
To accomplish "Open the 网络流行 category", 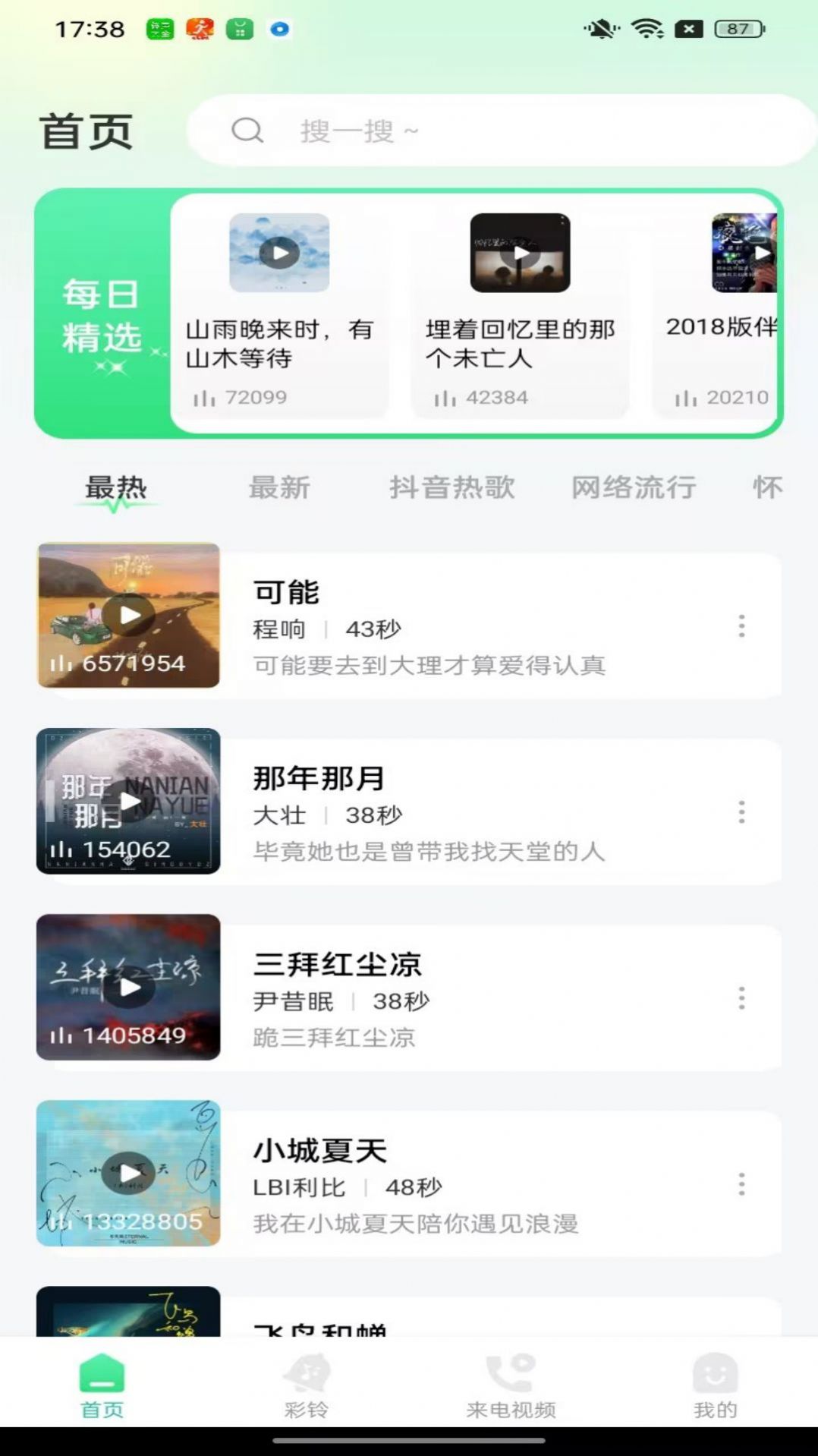I will (x=633, y=488).
